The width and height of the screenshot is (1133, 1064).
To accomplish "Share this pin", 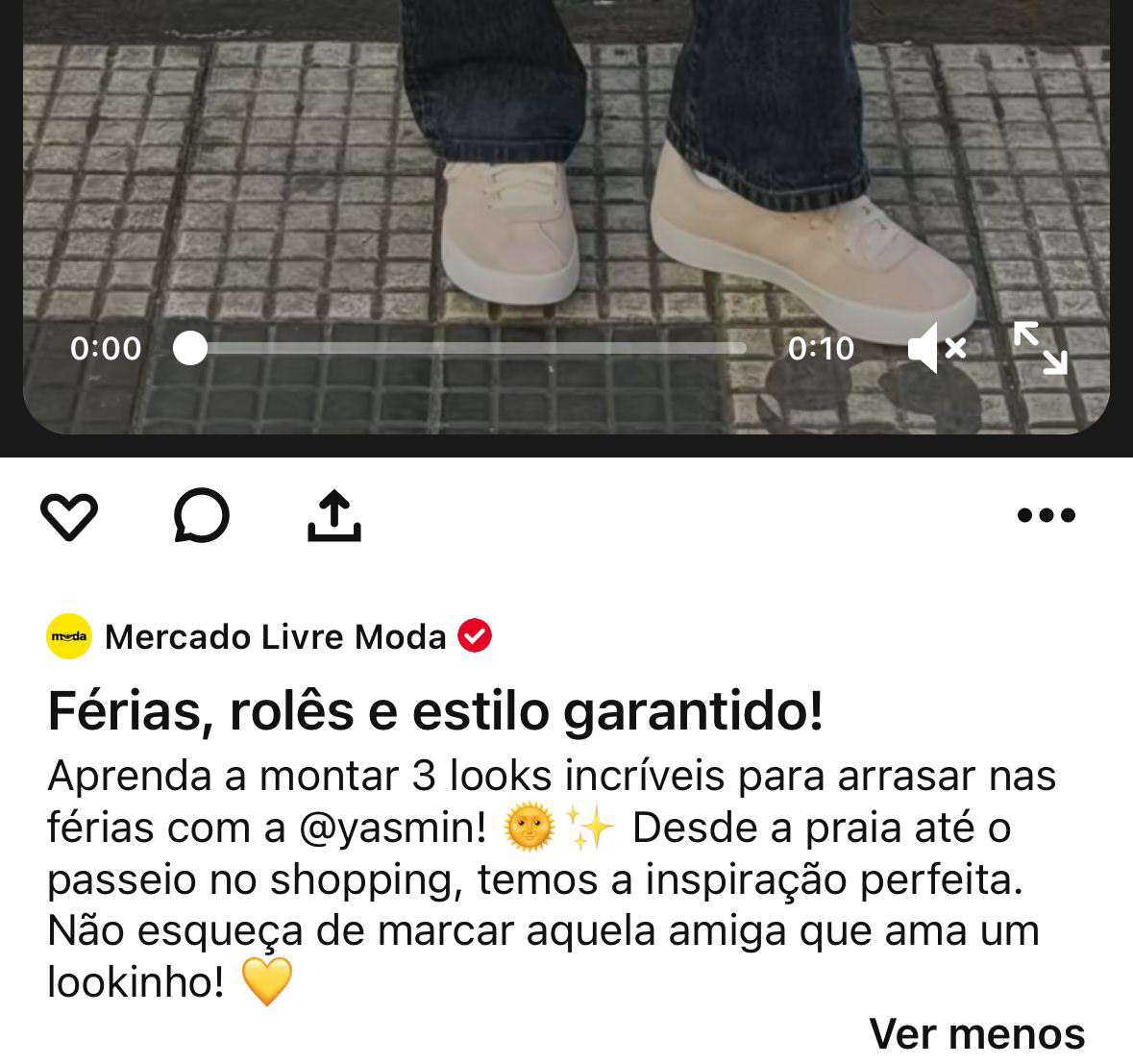I will point(333,516).
